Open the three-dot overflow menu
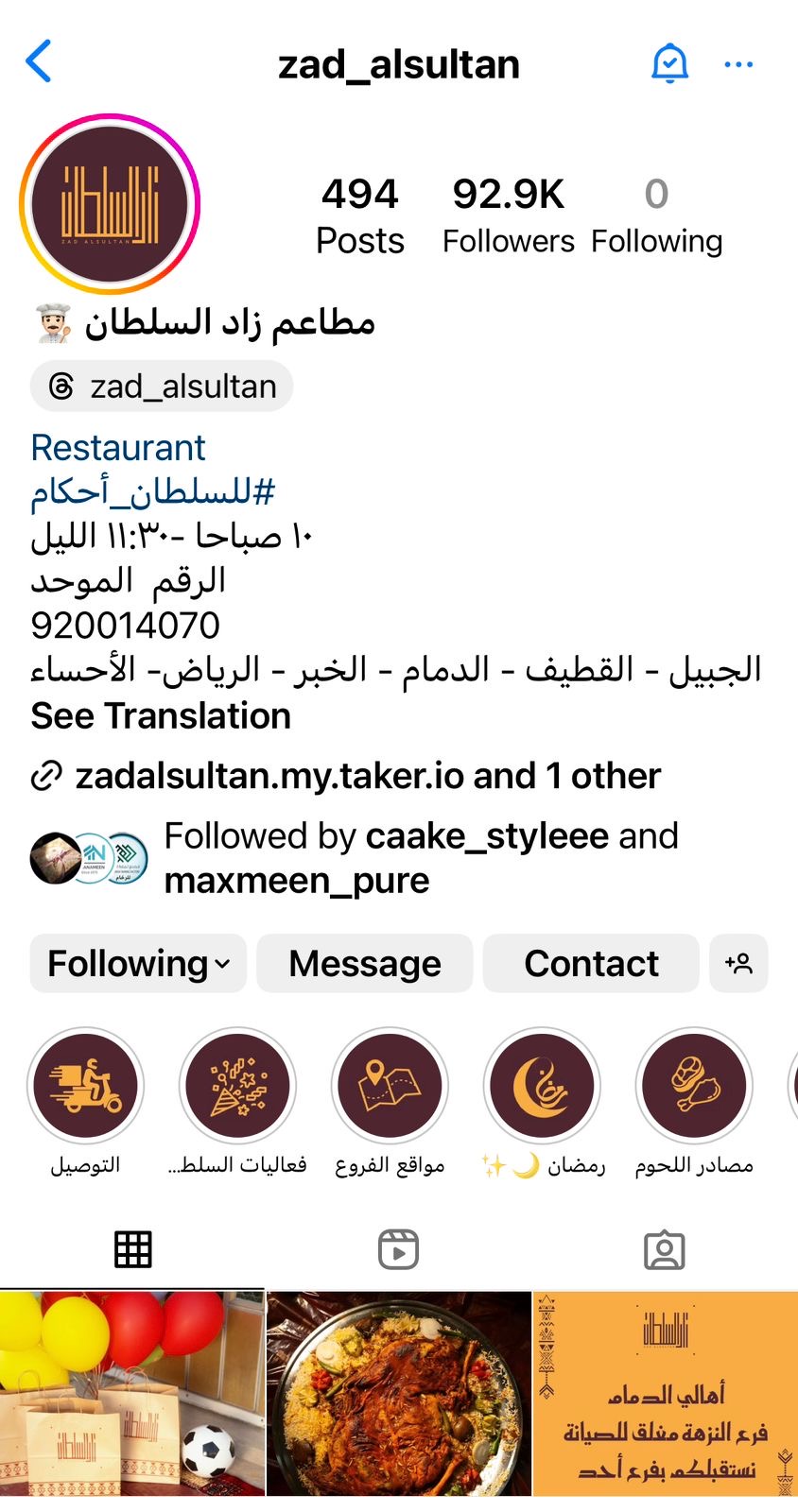Image resolution: width=798 pixels, height=1512 pixels. [738, 64]
